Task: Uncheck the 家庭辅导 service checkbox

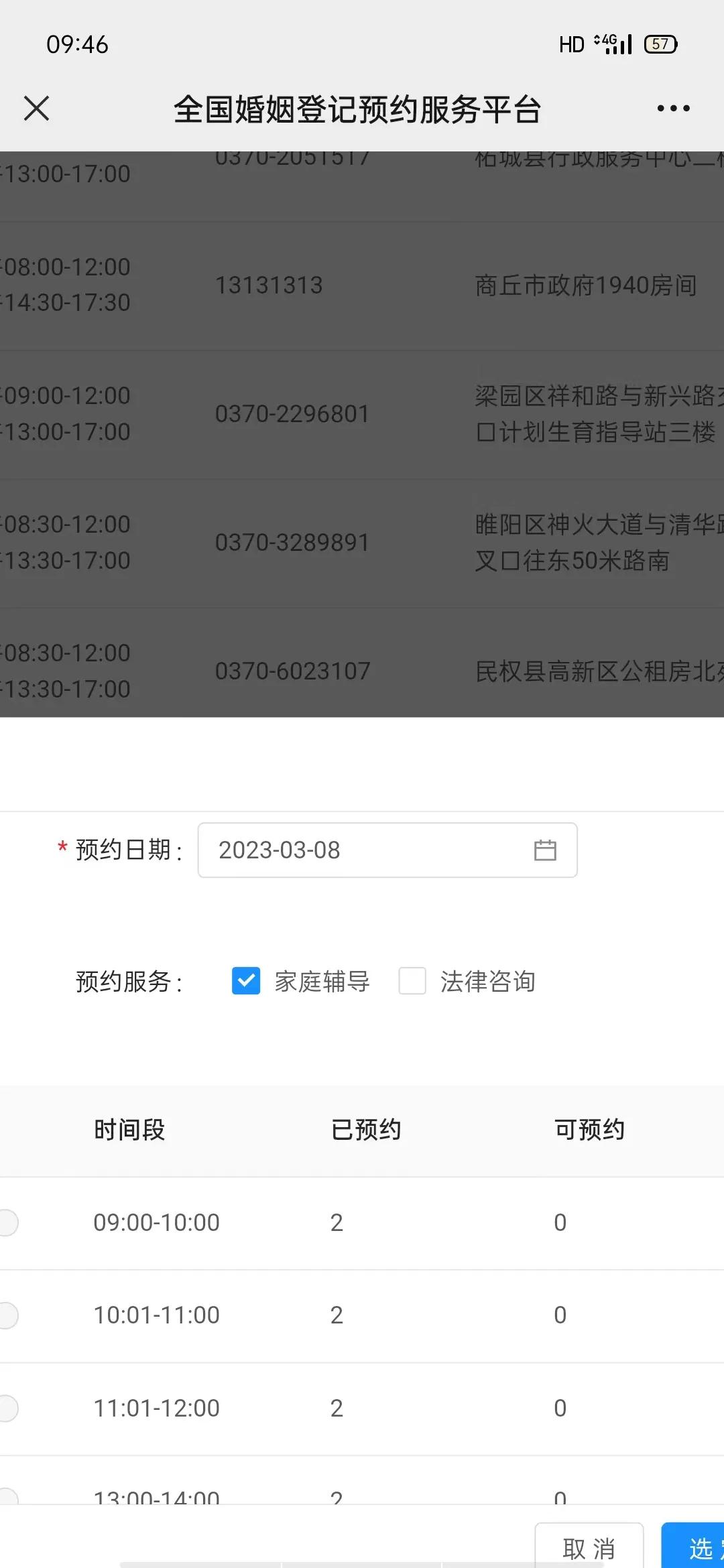Action: [x=246, y=981]
